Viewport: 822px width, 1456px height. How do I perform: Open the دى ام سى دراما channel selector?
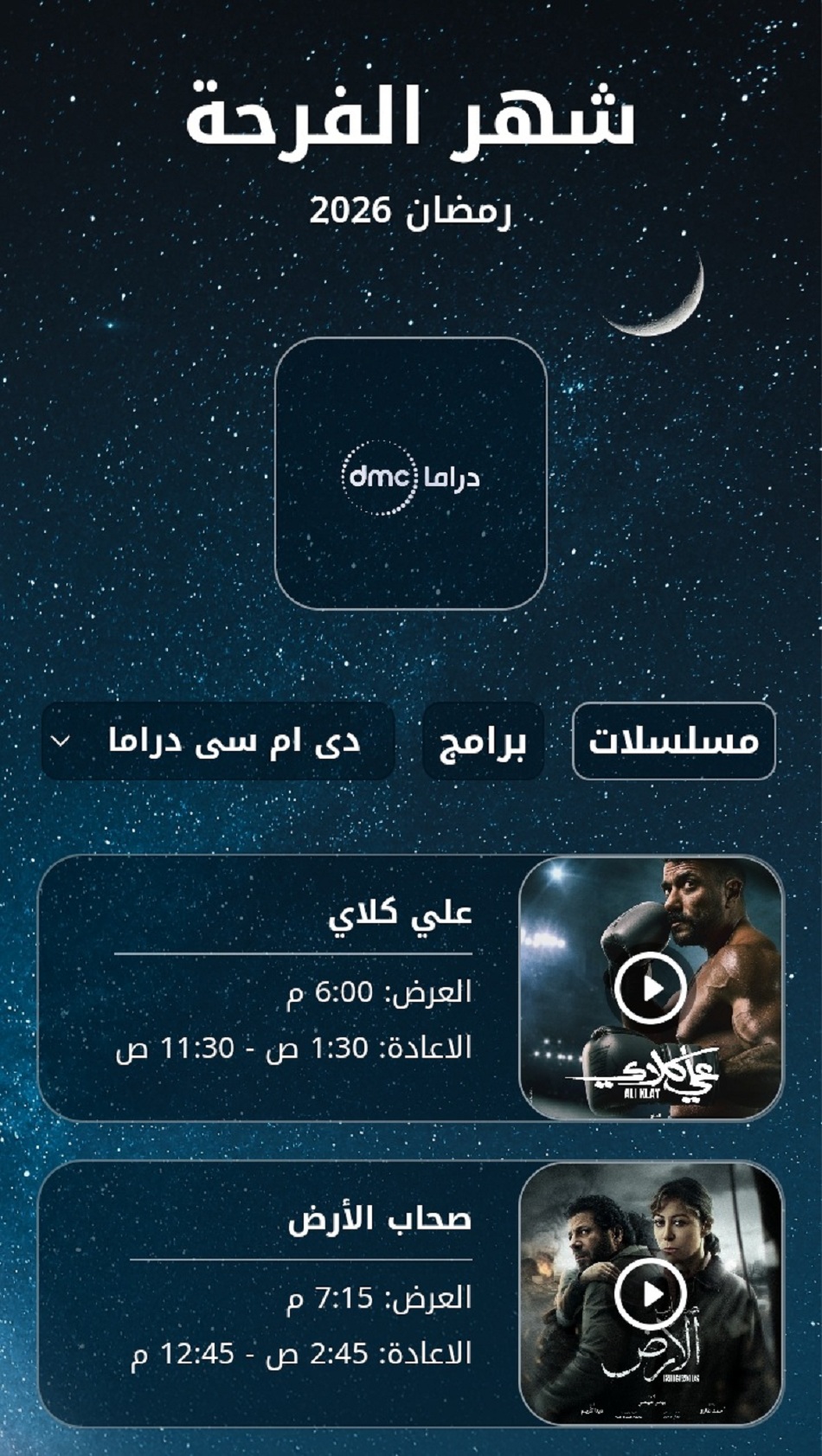[216, 742]
